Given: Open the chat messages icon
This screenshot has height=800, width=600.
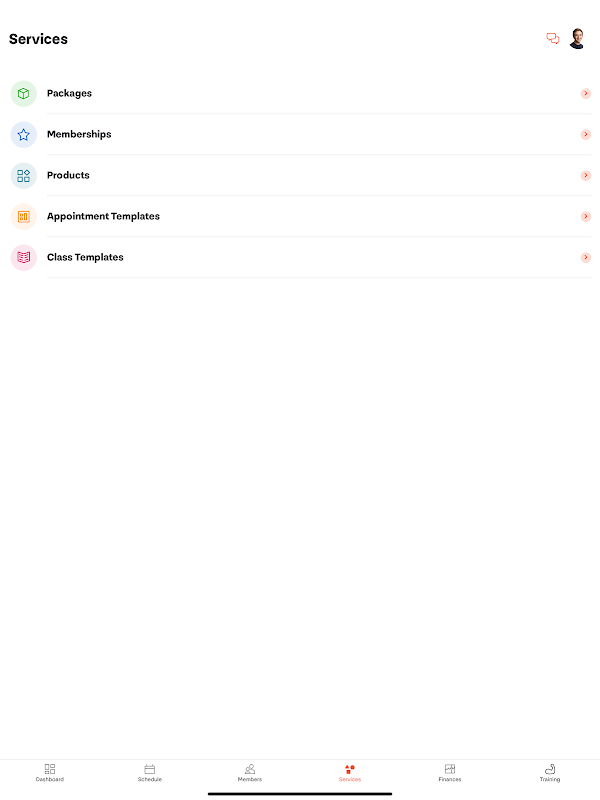Looking at the screenshot, I should pos(553,39).
